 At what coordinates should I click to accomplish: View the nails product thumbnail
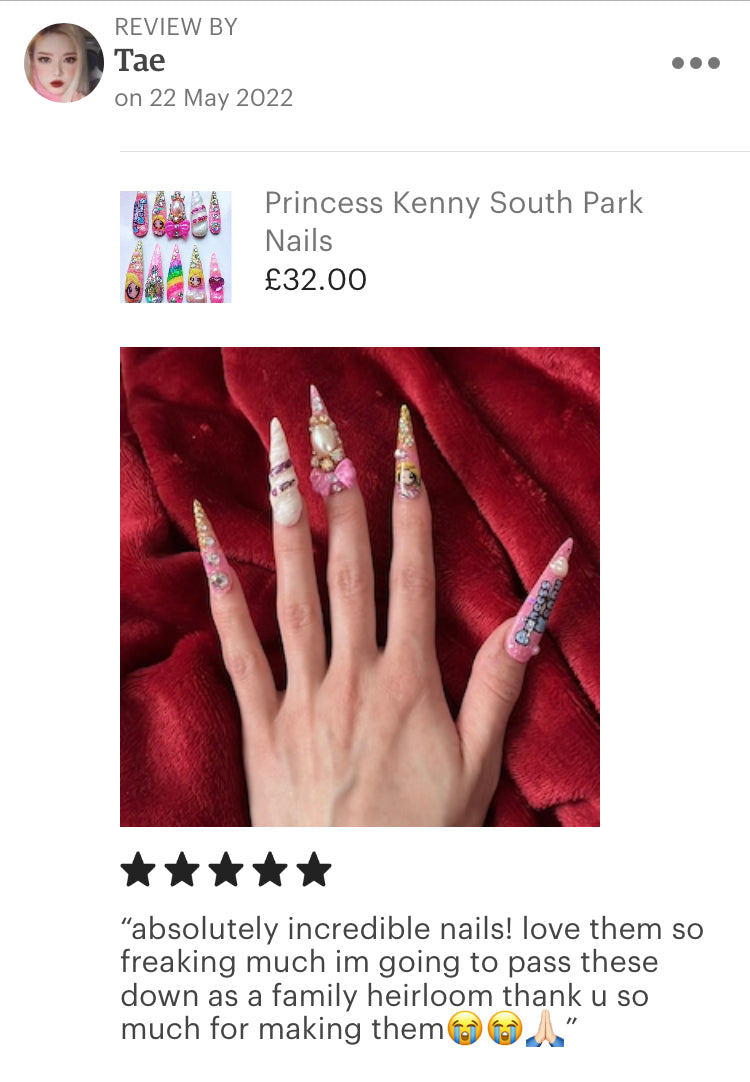pos(176,247)
